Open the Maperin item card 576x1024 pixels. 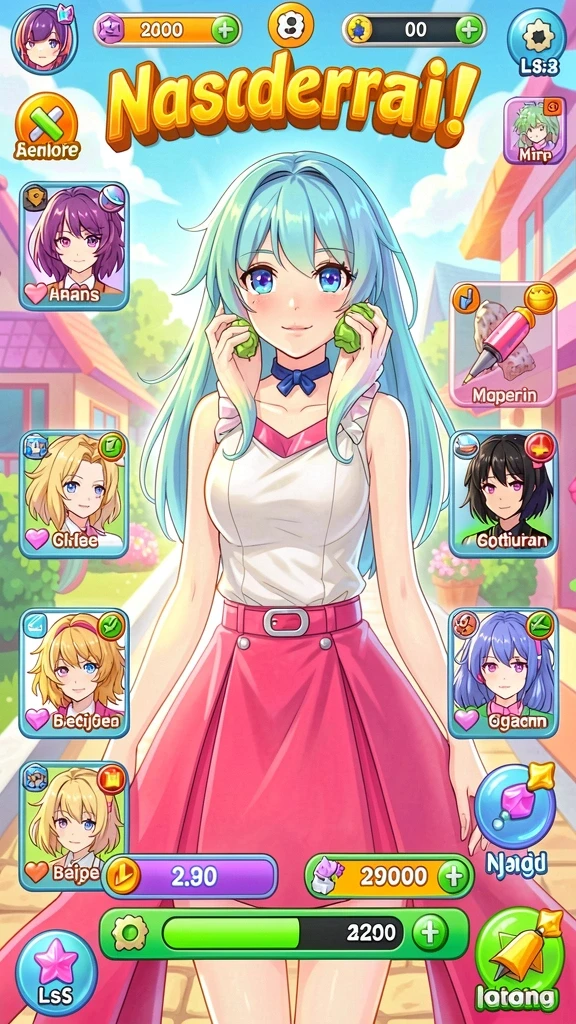tap(504, 344)
